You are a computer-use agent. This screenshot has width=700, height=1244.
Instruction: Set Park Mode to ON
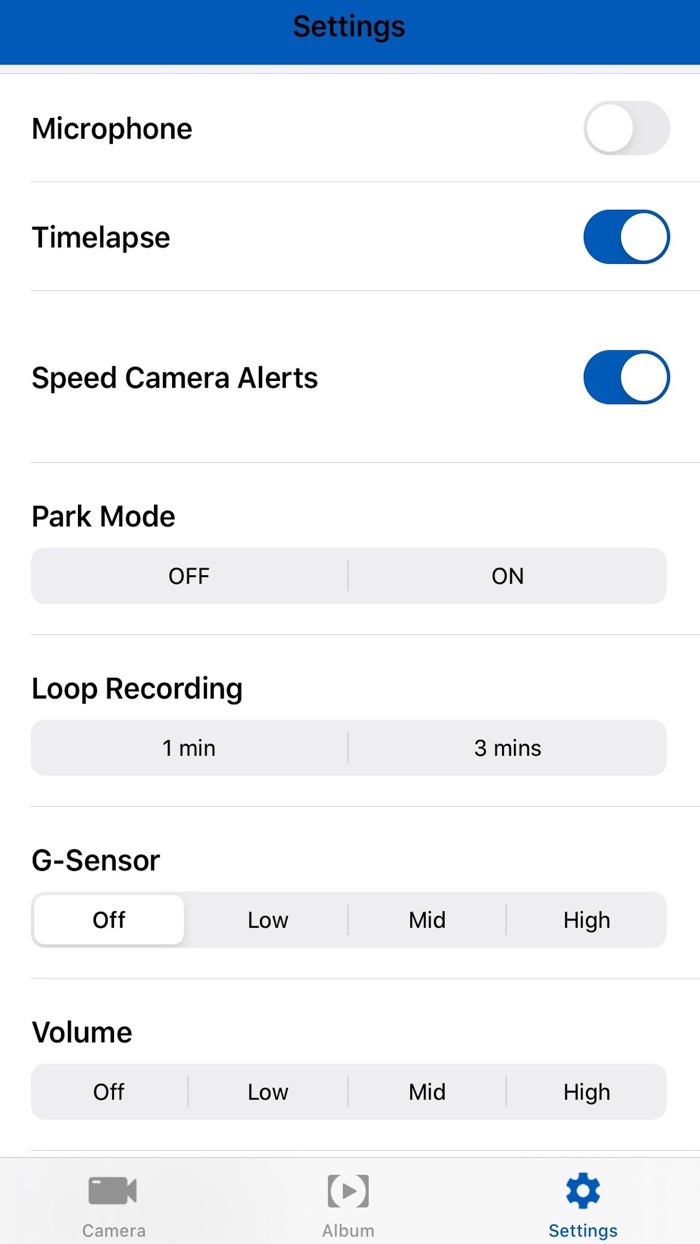[507, 576]
